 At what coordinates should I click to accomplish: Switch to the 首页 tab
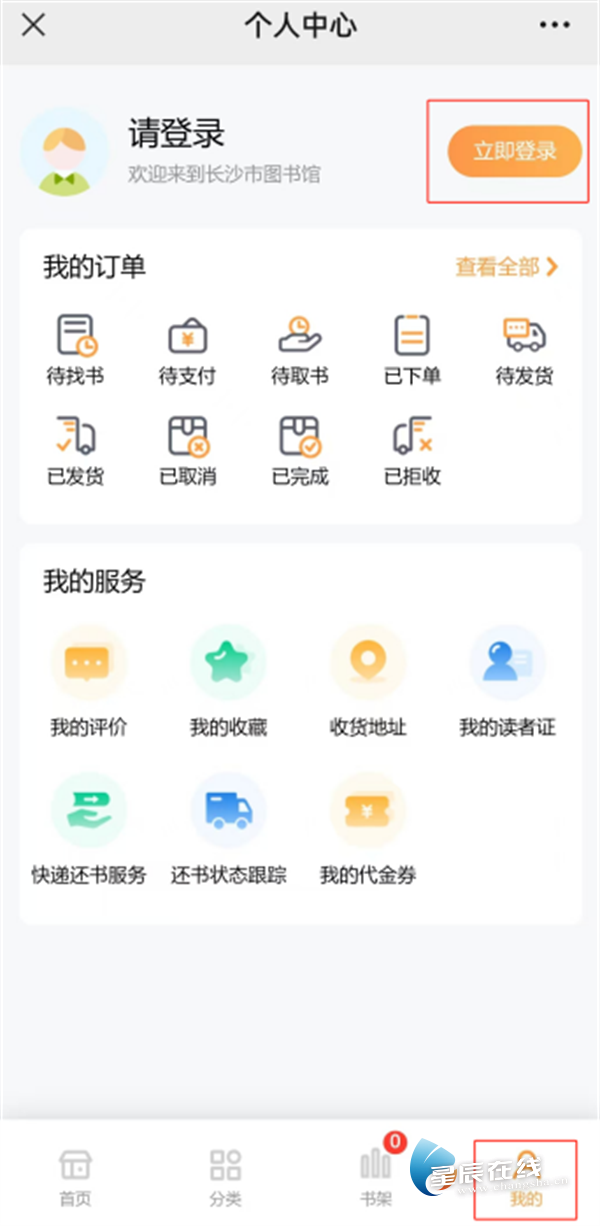click(76, 1176)
